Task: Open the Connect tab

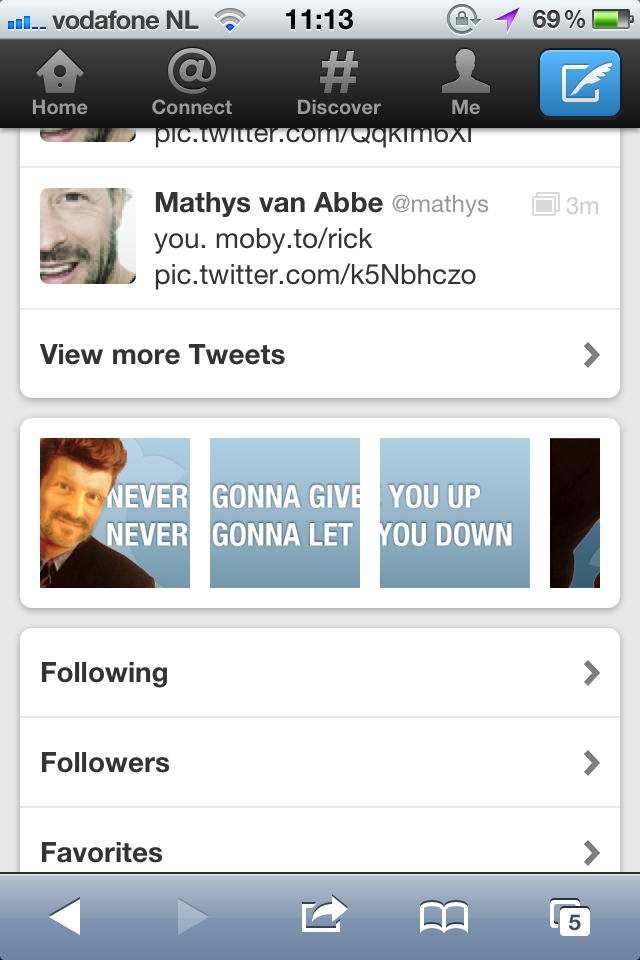Action: coord(191,83)
